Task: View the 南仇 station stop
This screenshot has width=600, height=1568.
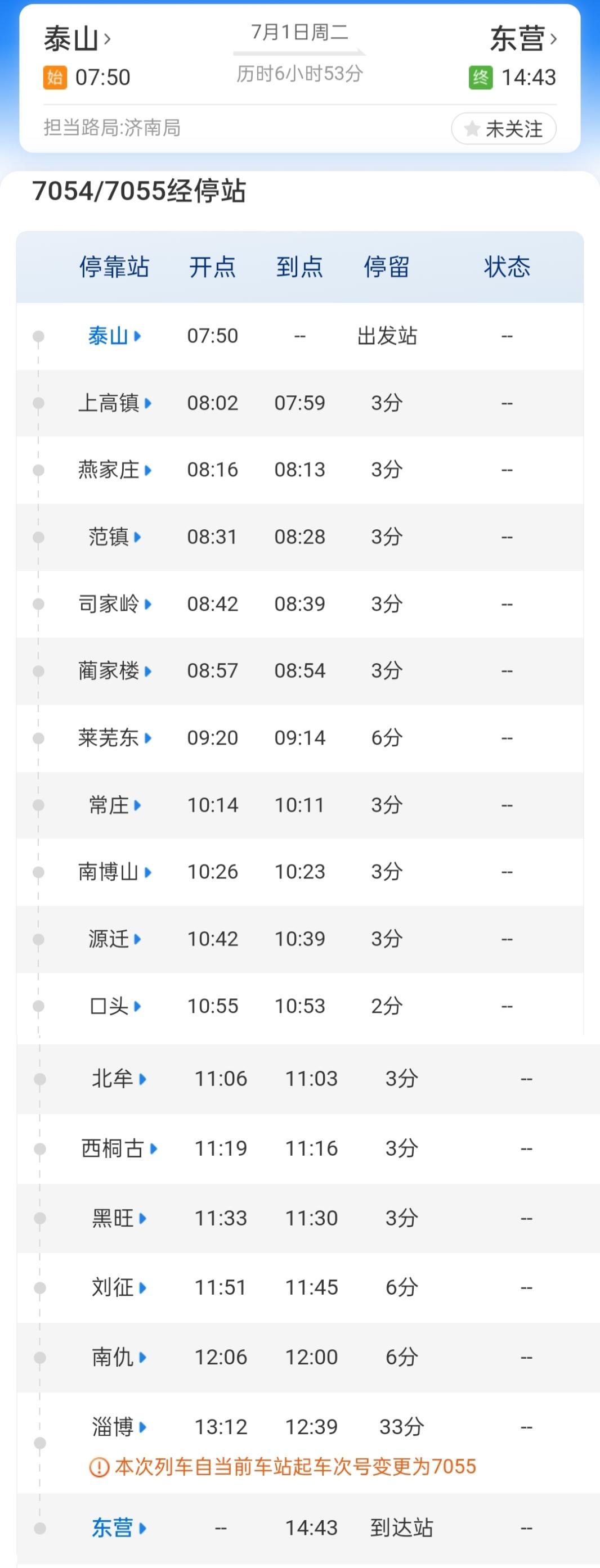Action: 119,1357
